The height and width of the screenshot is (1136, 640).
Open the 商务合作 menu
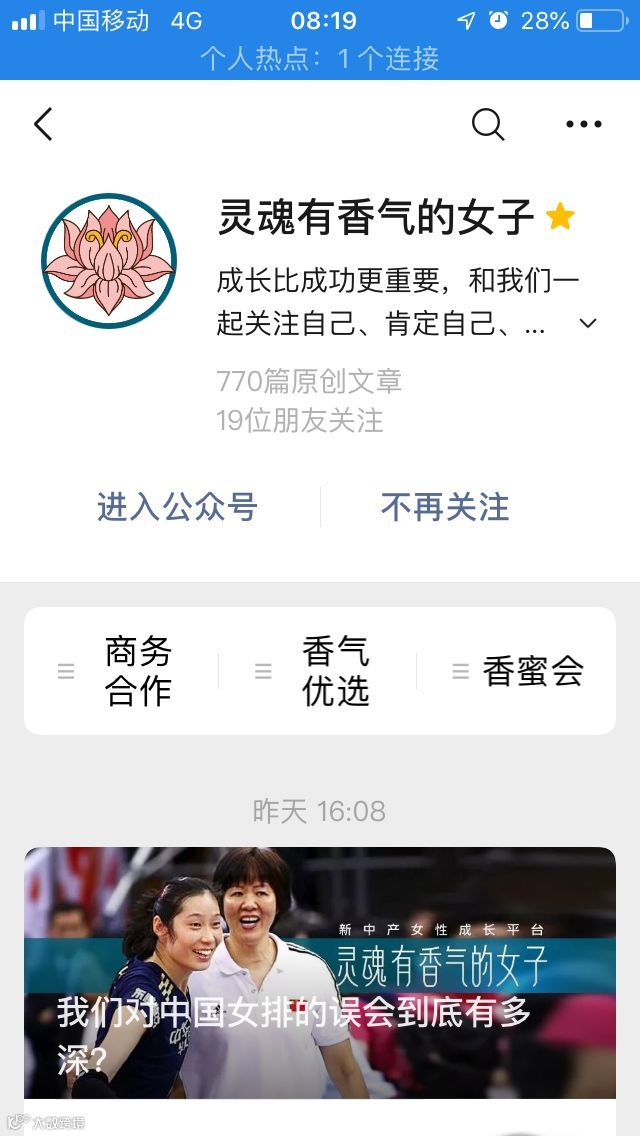[122, 671]
